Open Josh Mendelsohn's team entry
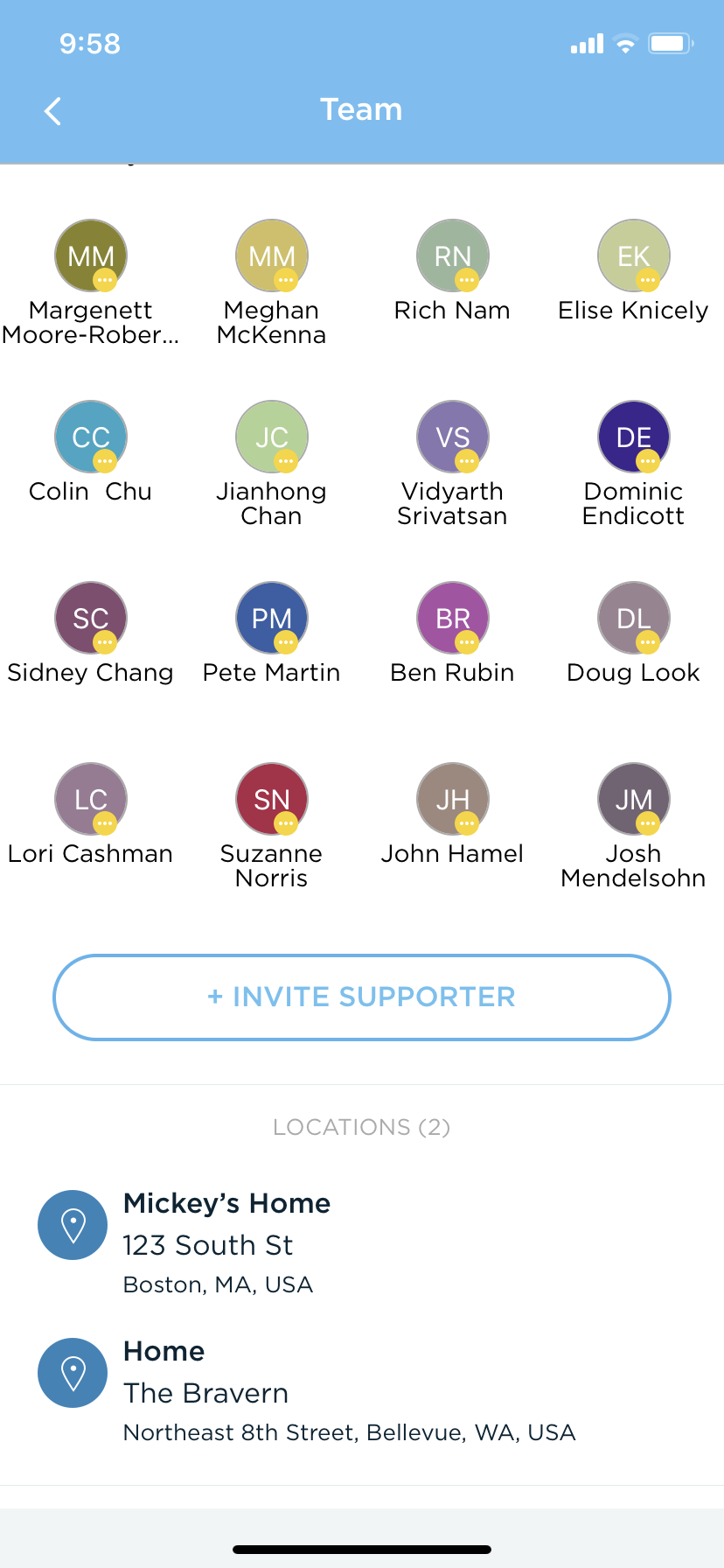This screenshot has height=1568, width=724. click(x=634, y=800)
